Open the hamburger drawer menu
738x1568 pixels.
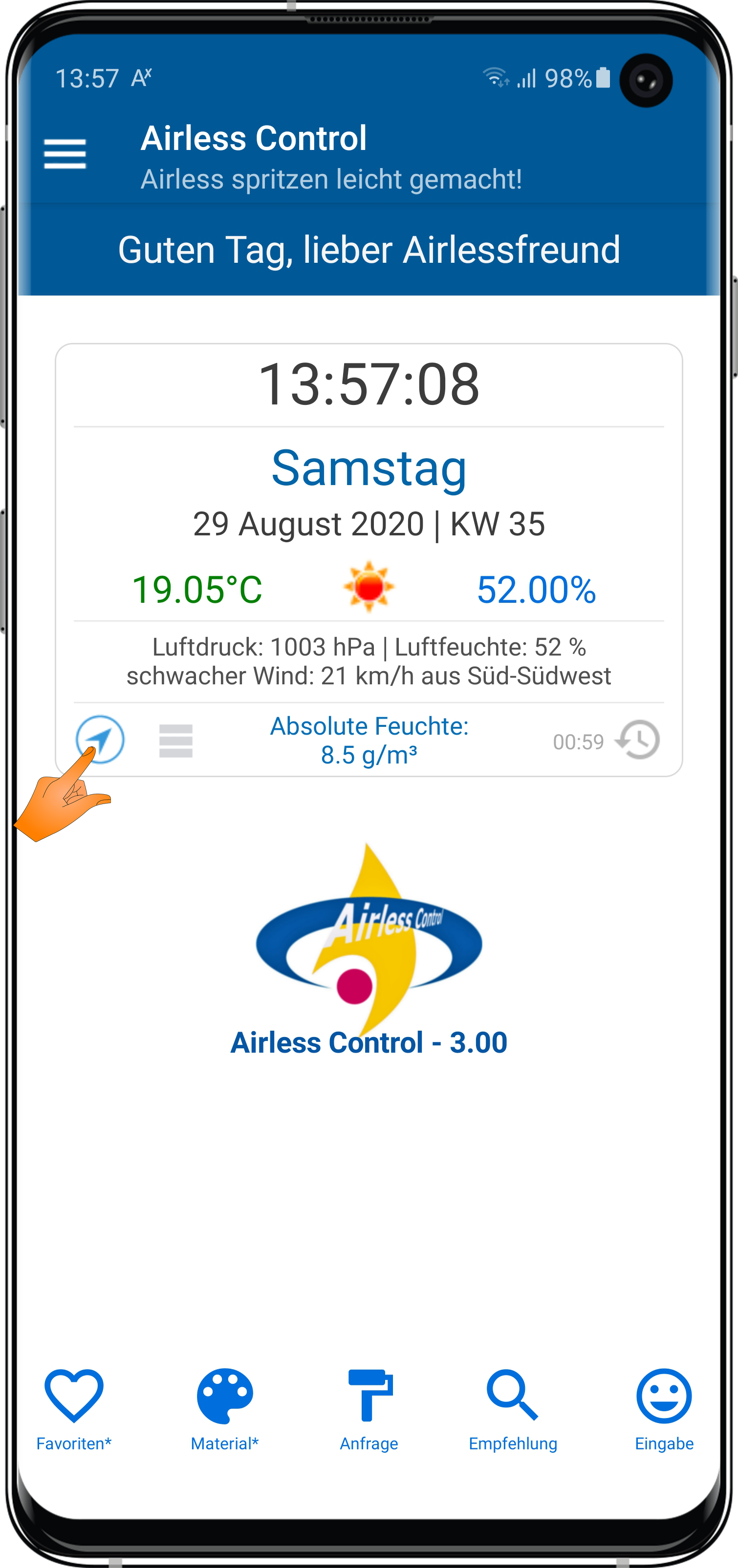click(65, 153)
